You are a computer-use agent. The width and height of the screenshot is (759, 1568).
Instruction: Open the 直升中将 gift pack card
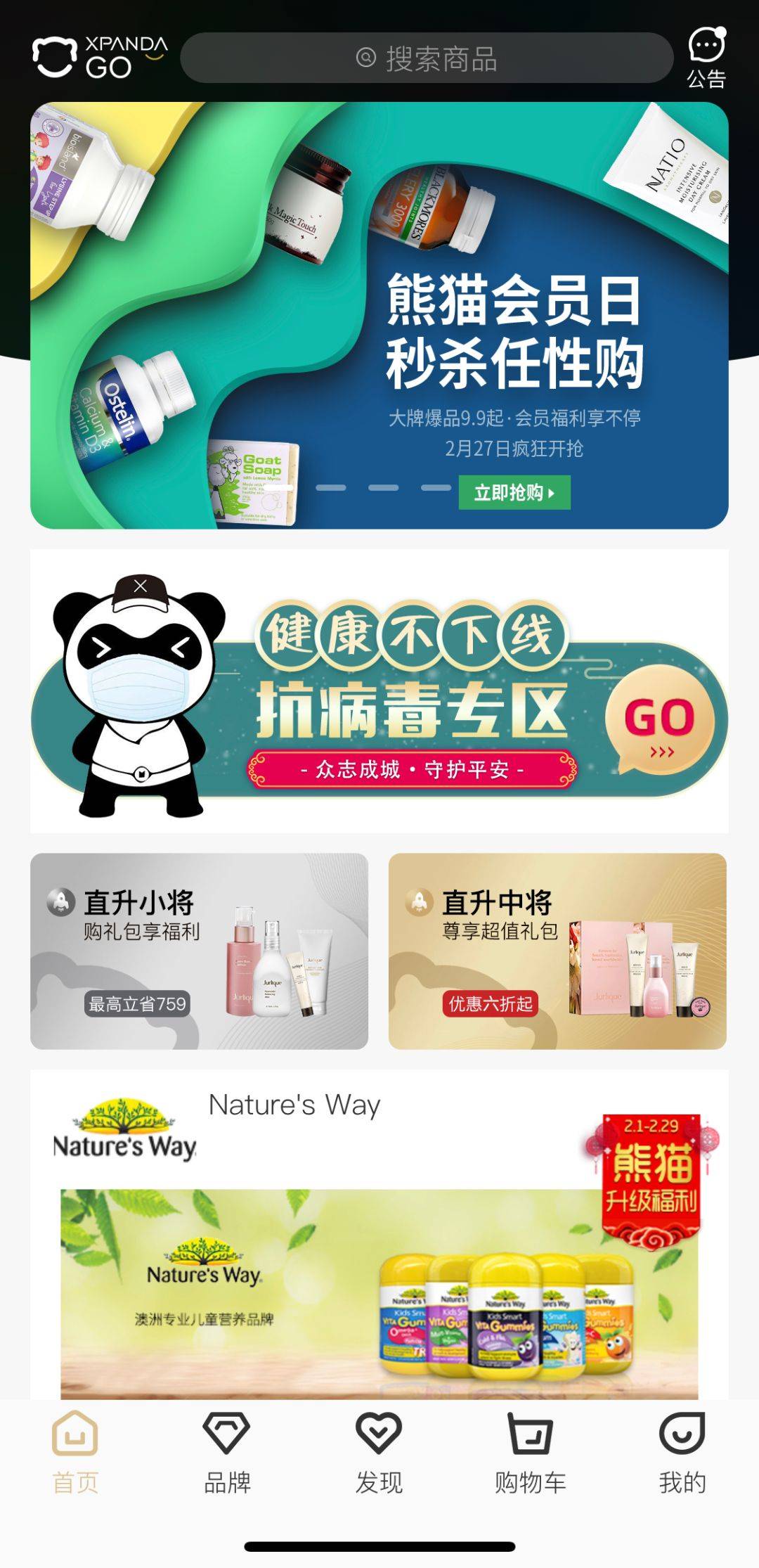click(557, 951)
